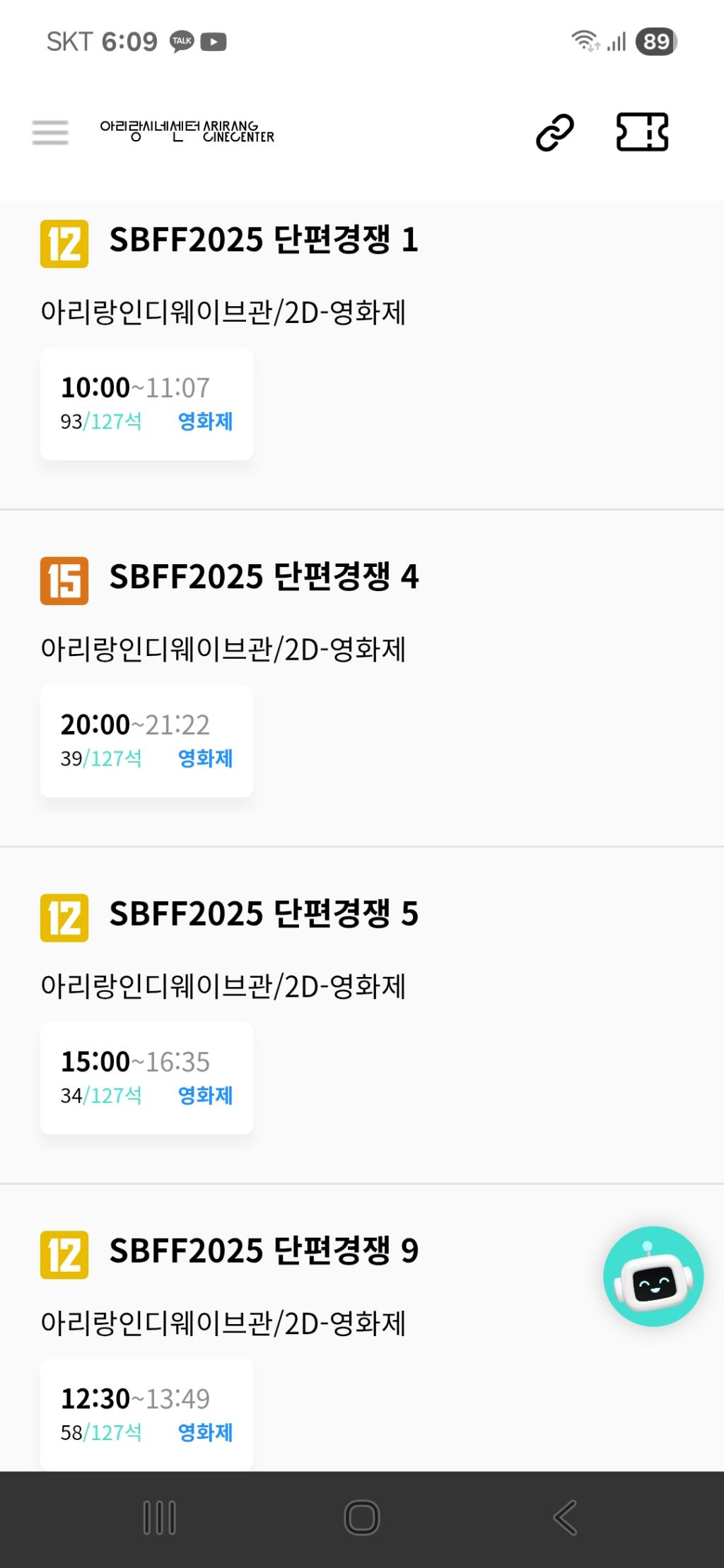Screen dimensions: 724x1568
Task: Choose the 15:00 screening of 단편경쟁 5
Action: coord(146,1077)
